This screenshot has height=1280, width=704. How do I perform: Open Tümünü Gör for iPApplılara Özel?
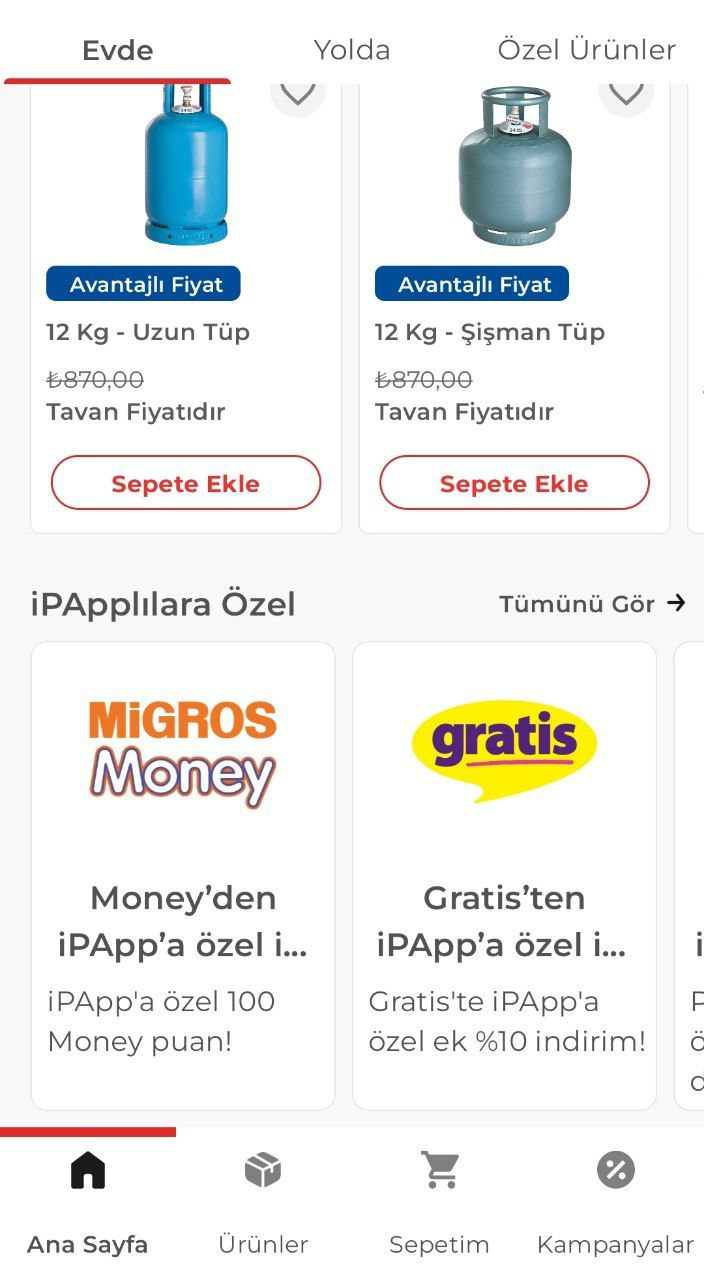tap(592, 604)
